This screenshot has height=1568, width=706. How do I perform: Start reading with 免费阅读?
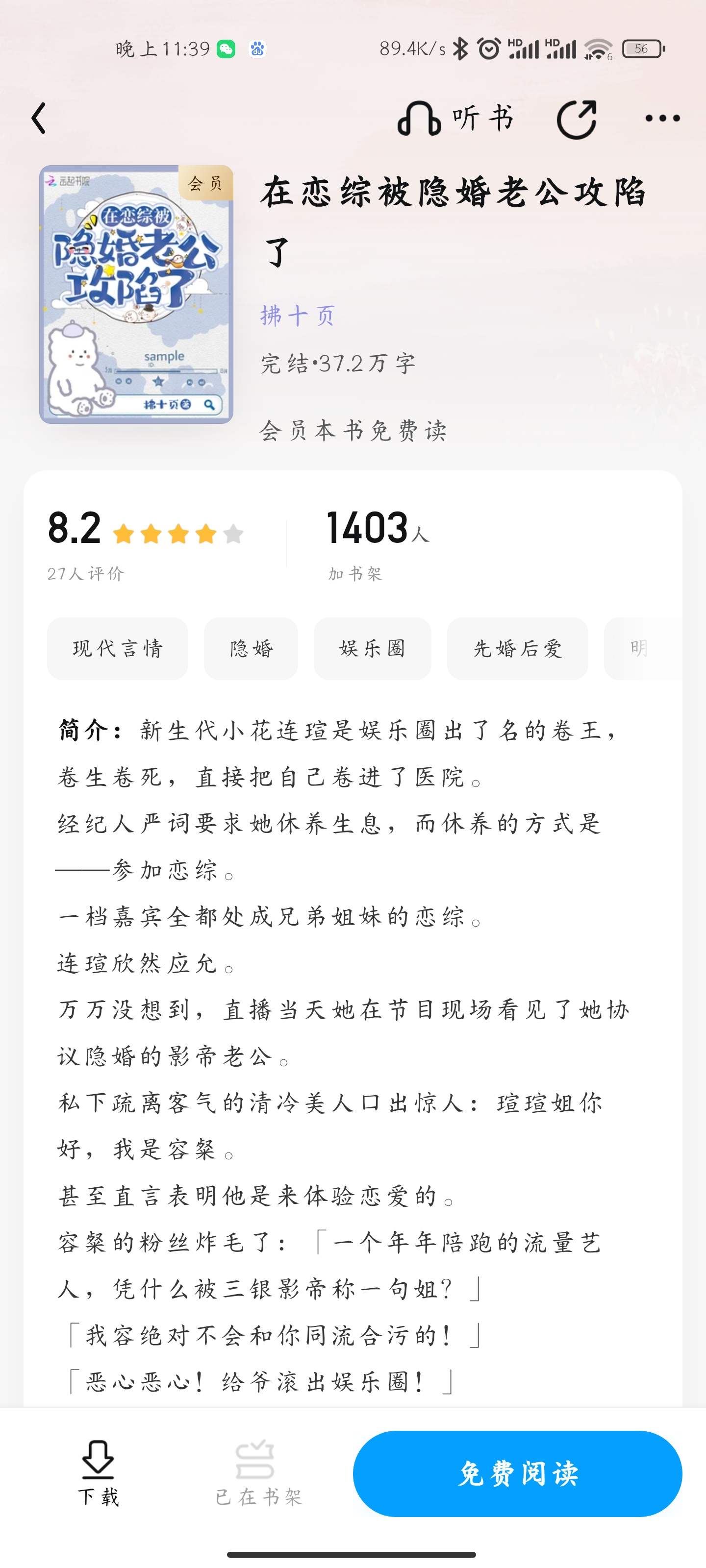click(518, 1473)
